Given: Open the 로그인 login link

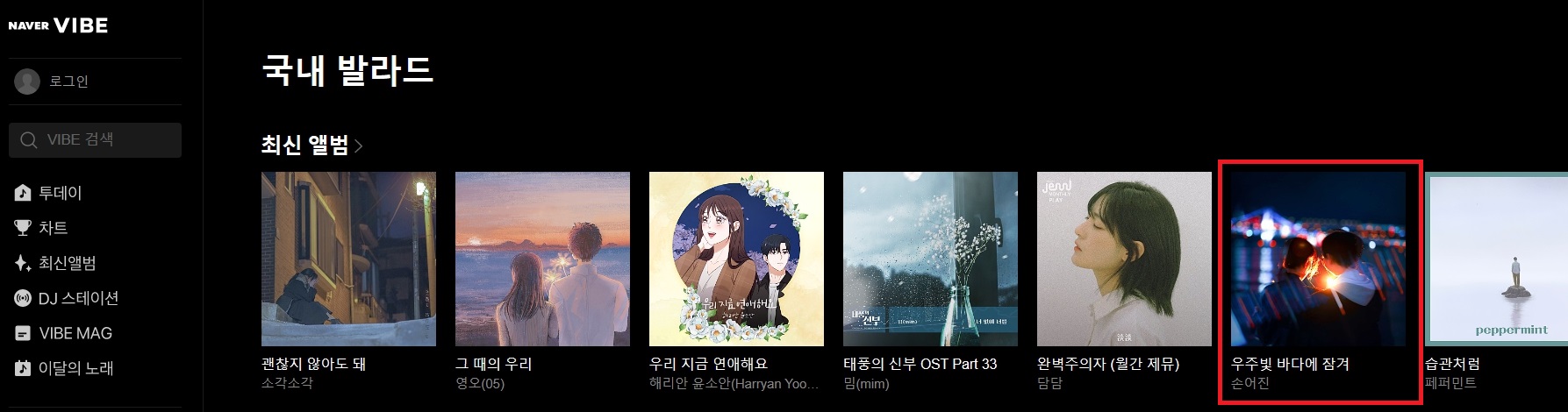Looking at the screenshot, I should (68, 82).
